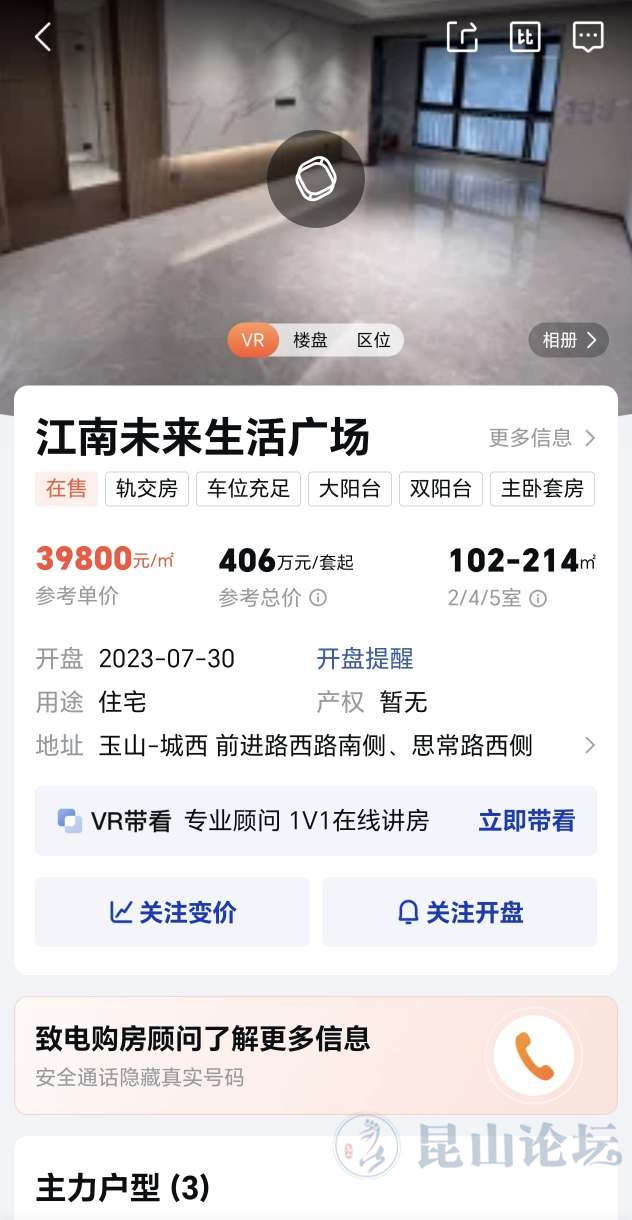Go back using the top arrow
This screenshot has width=632, height=1220.
[x=43, y=38]
